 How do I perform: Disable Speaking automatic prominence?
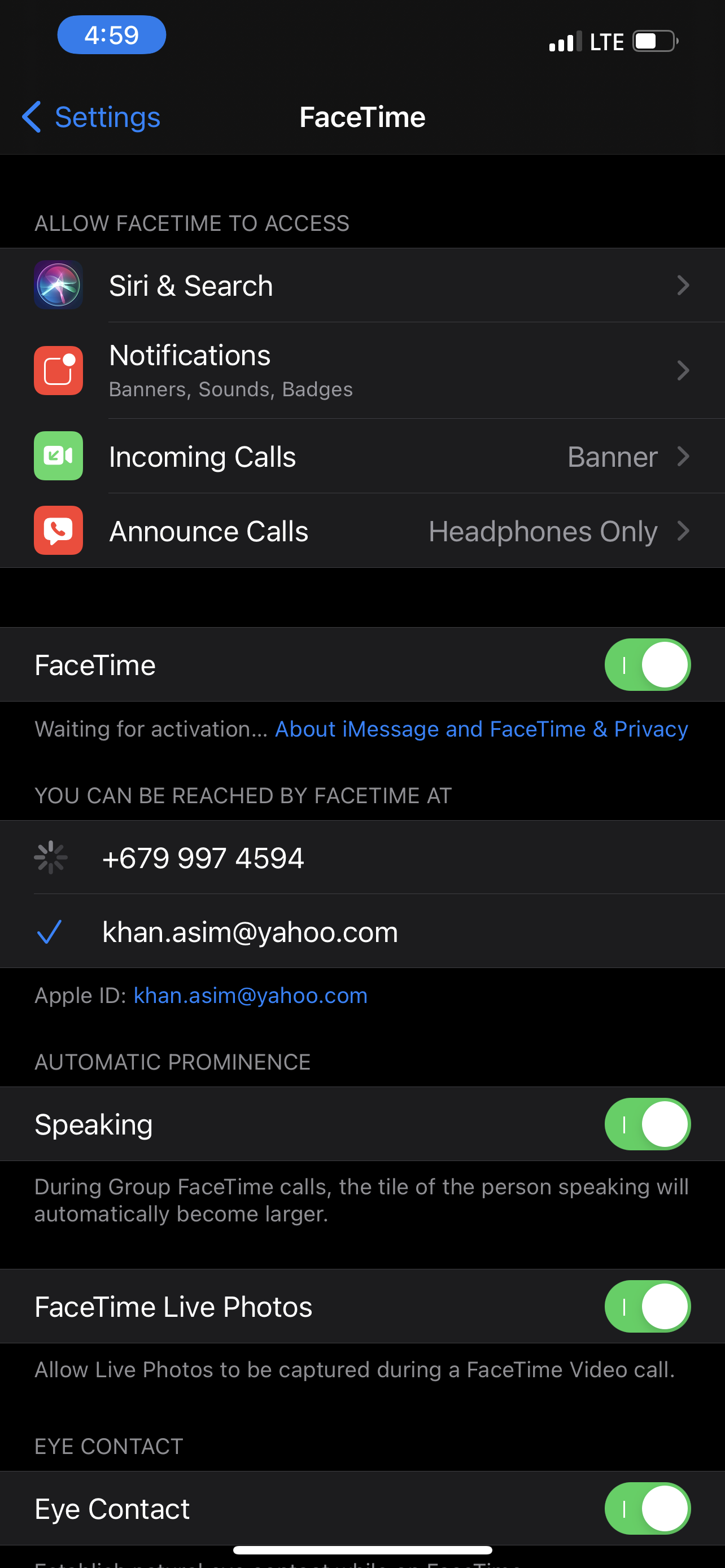(647, 1124)
